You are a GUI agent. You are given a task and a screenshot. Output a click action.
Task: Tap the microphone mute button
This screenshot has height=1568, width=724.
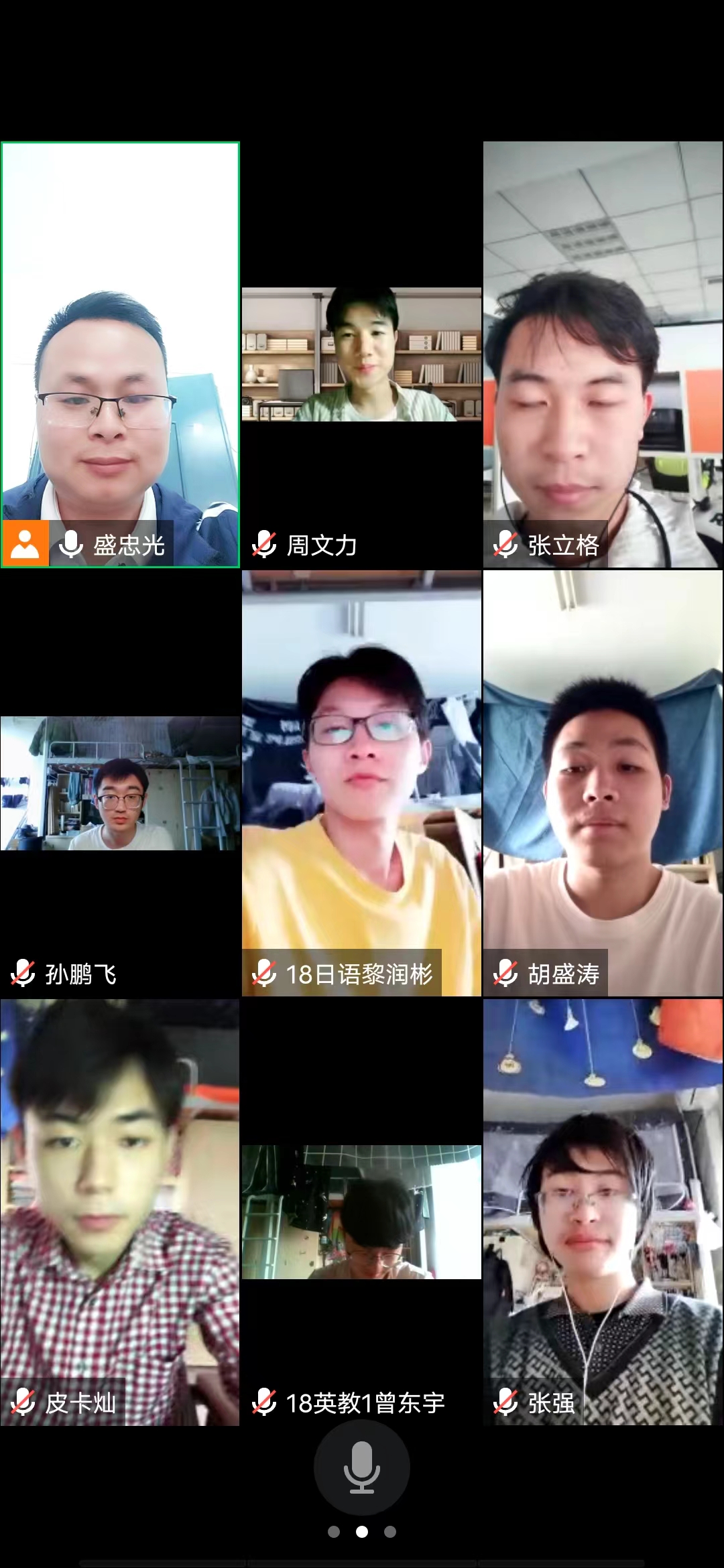362,1467
